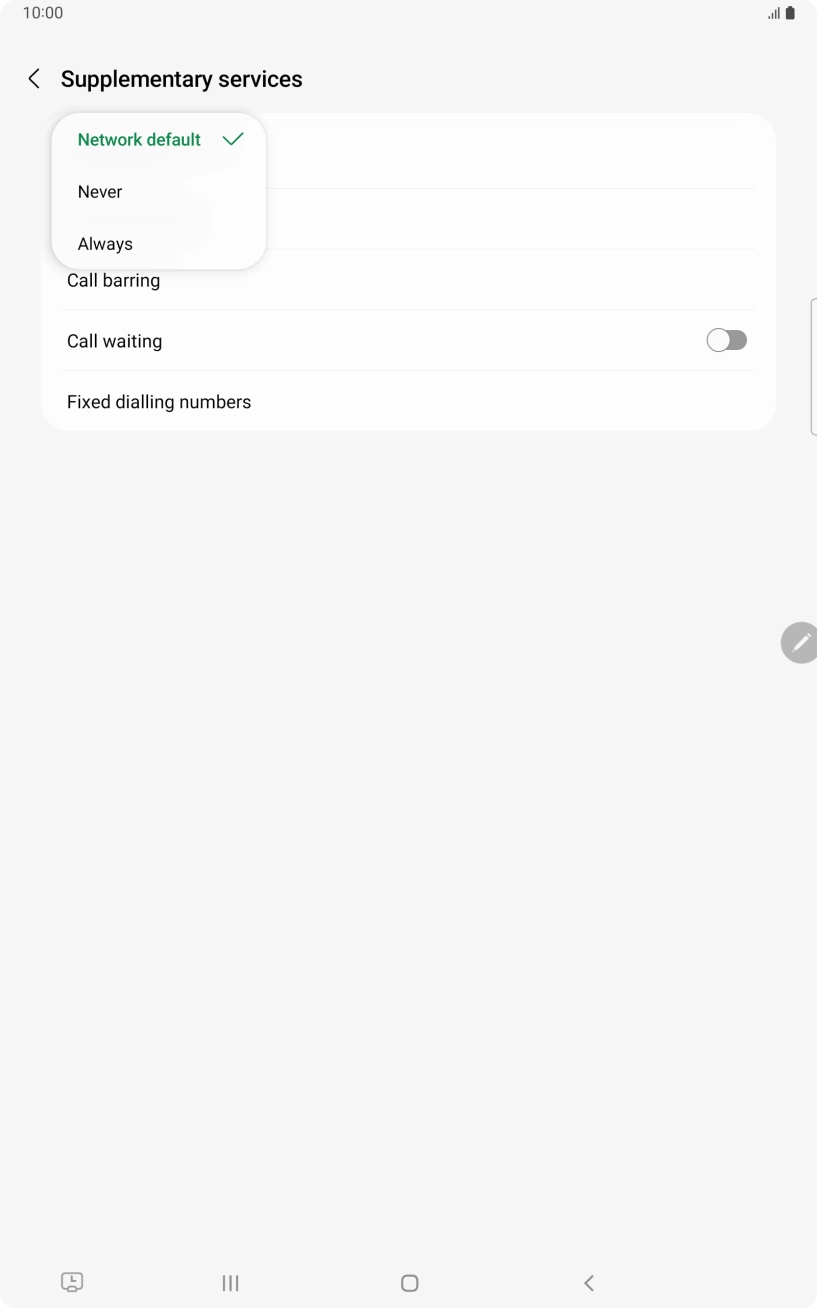Choose Always in the dropdown
This screenshot has width=817, height=1308.
click(105, 244)
